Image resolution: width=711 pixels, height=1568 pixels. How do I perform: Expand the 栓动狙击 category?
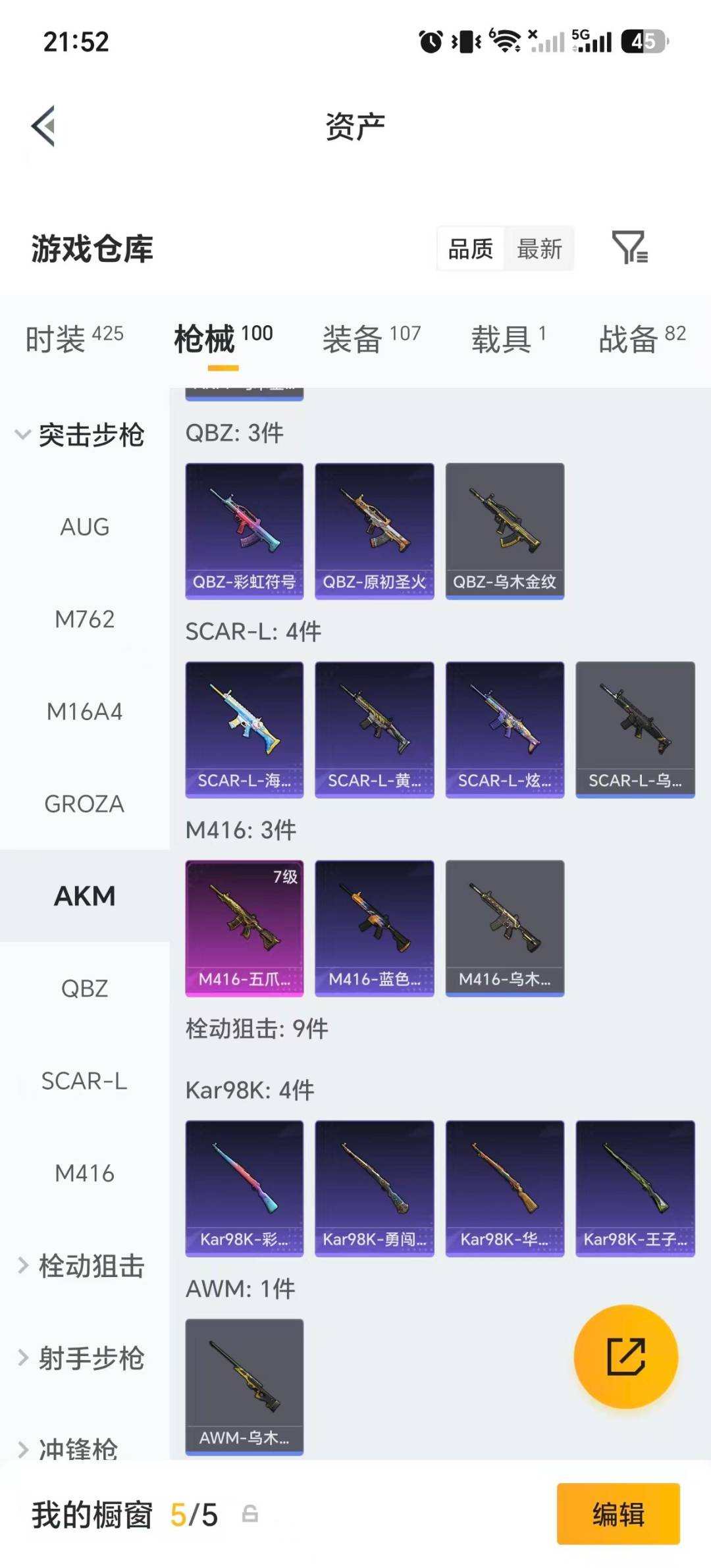pyautogui.click(x=80, y=1265)
